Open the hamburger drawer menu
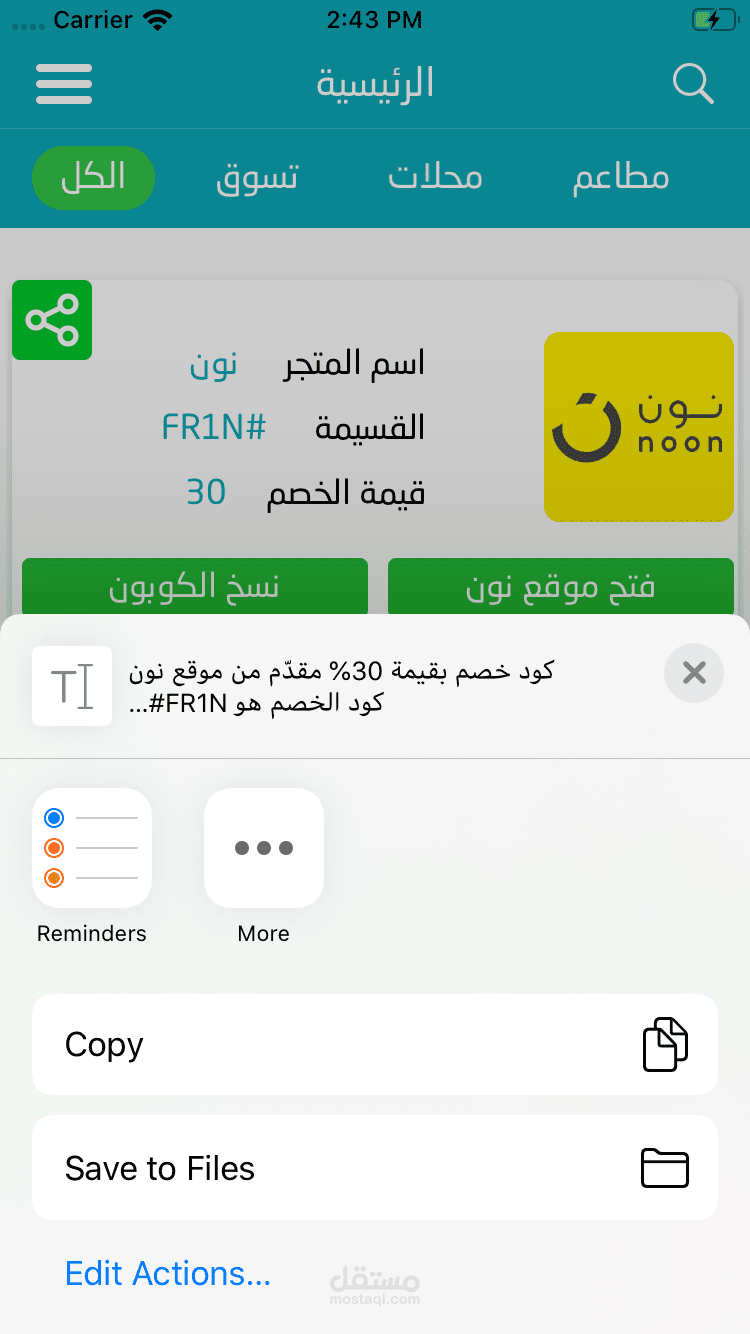The height and width of the screenshot is (1334, 750). coord(64,84)
